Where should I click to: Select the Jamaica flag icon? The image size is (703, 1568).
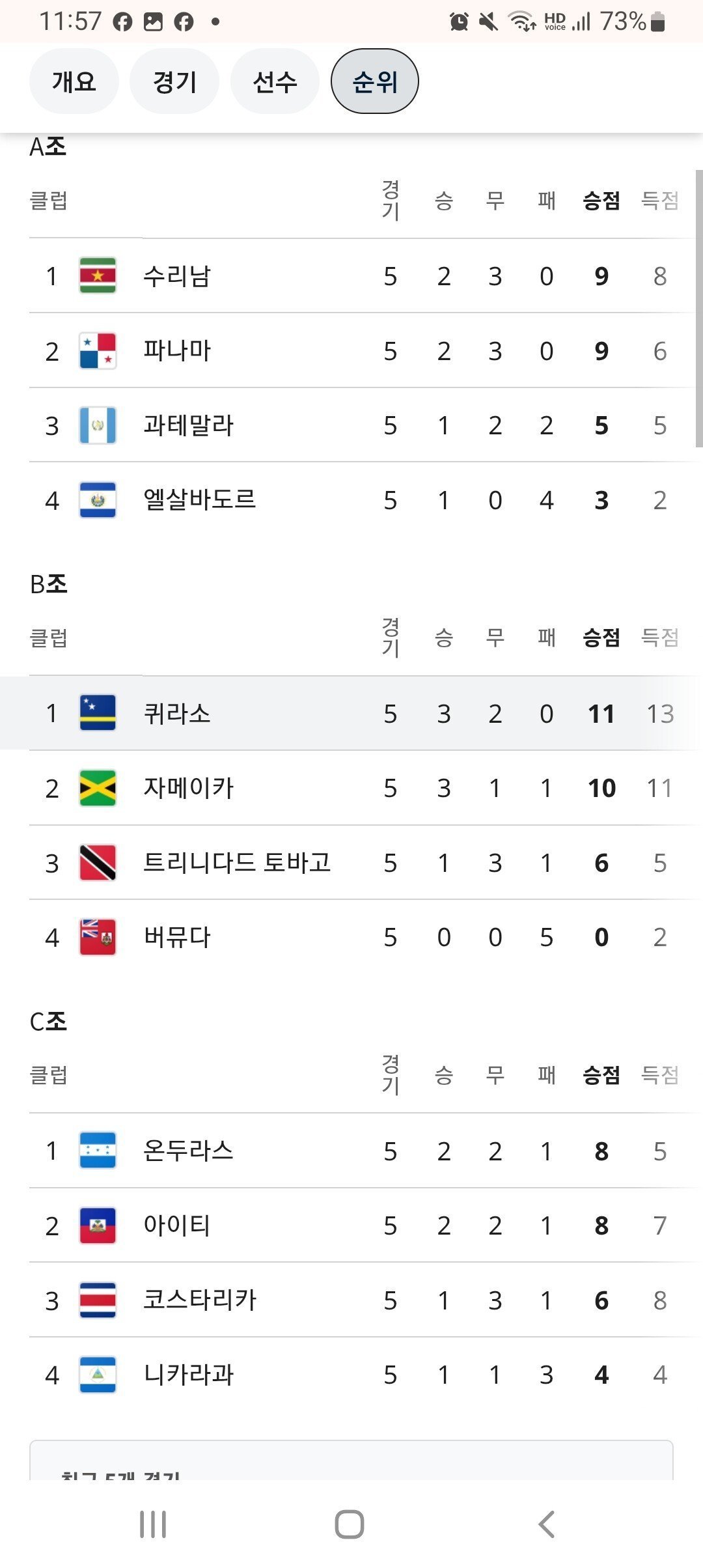point(96,787)
